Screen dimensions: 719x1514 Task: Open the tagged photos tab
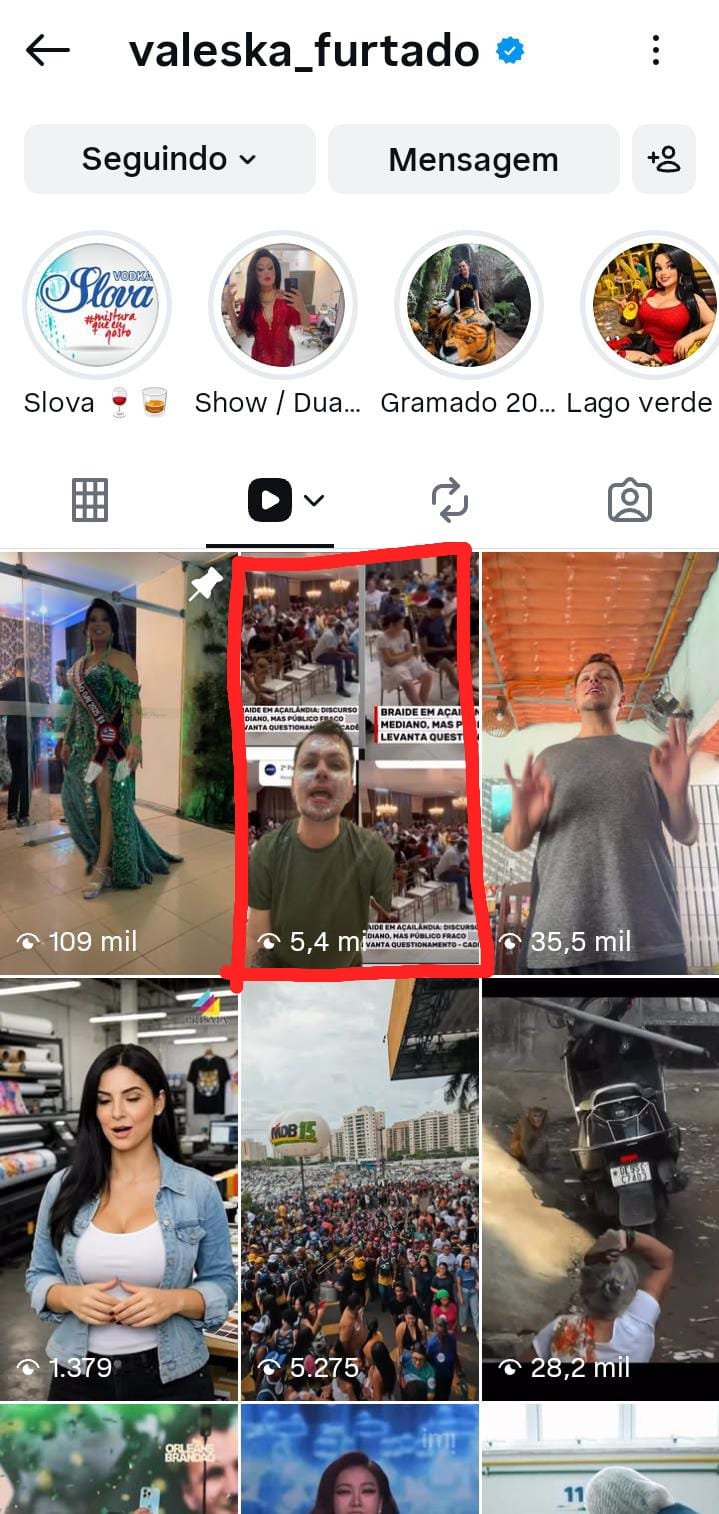[x=630, y=500]
